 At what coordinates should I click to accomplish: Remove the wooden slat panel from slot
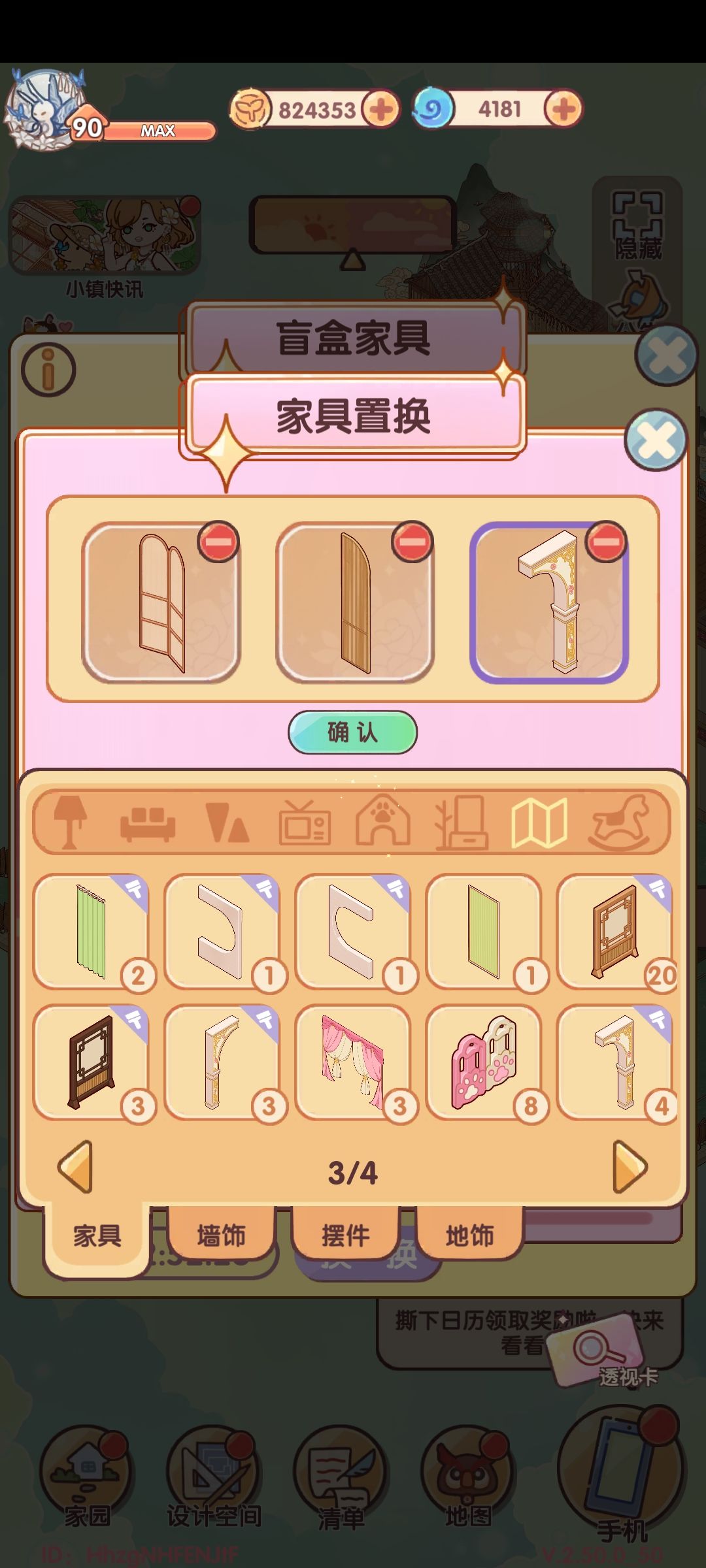click(412, 542)
